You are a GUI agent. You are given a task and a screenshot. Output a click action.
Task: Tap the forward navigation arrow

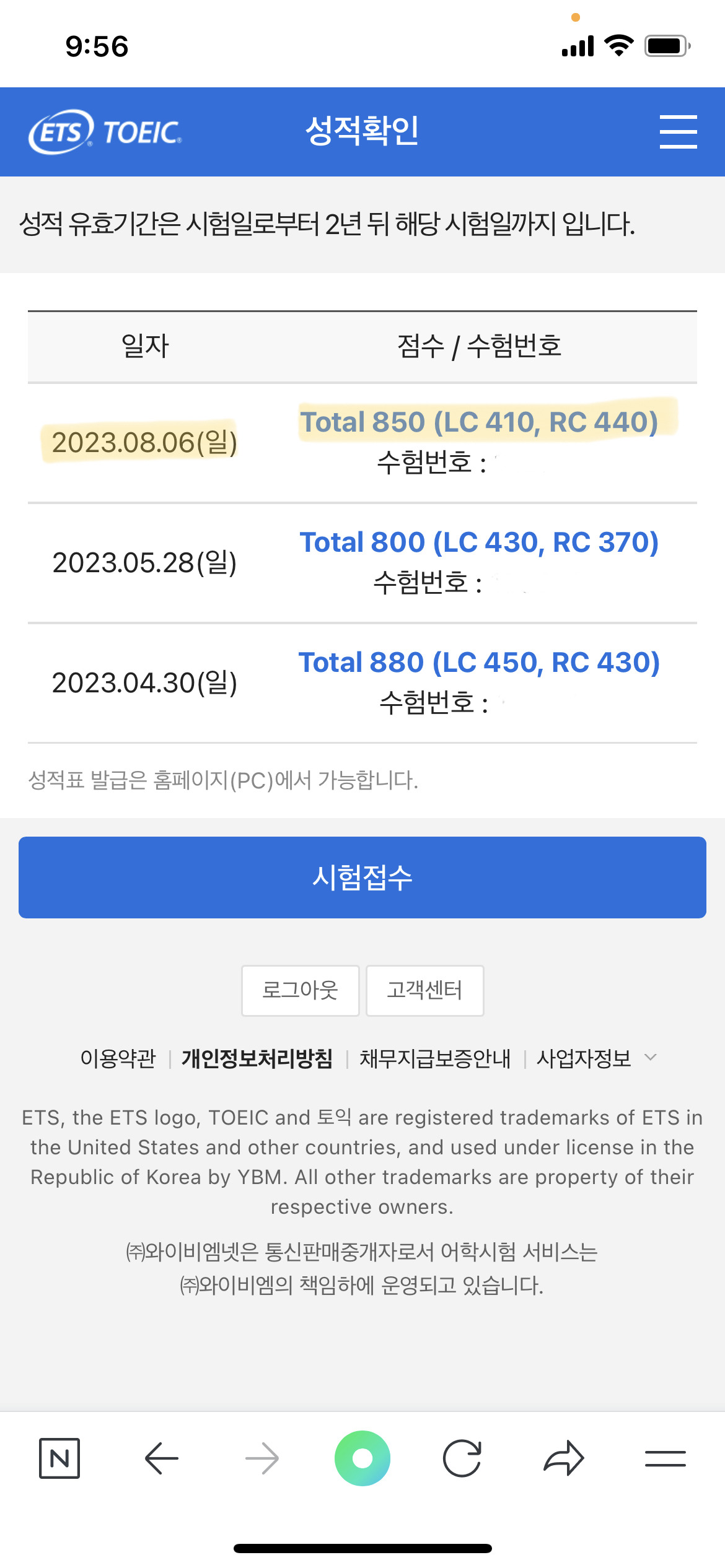coord(260,1455)
